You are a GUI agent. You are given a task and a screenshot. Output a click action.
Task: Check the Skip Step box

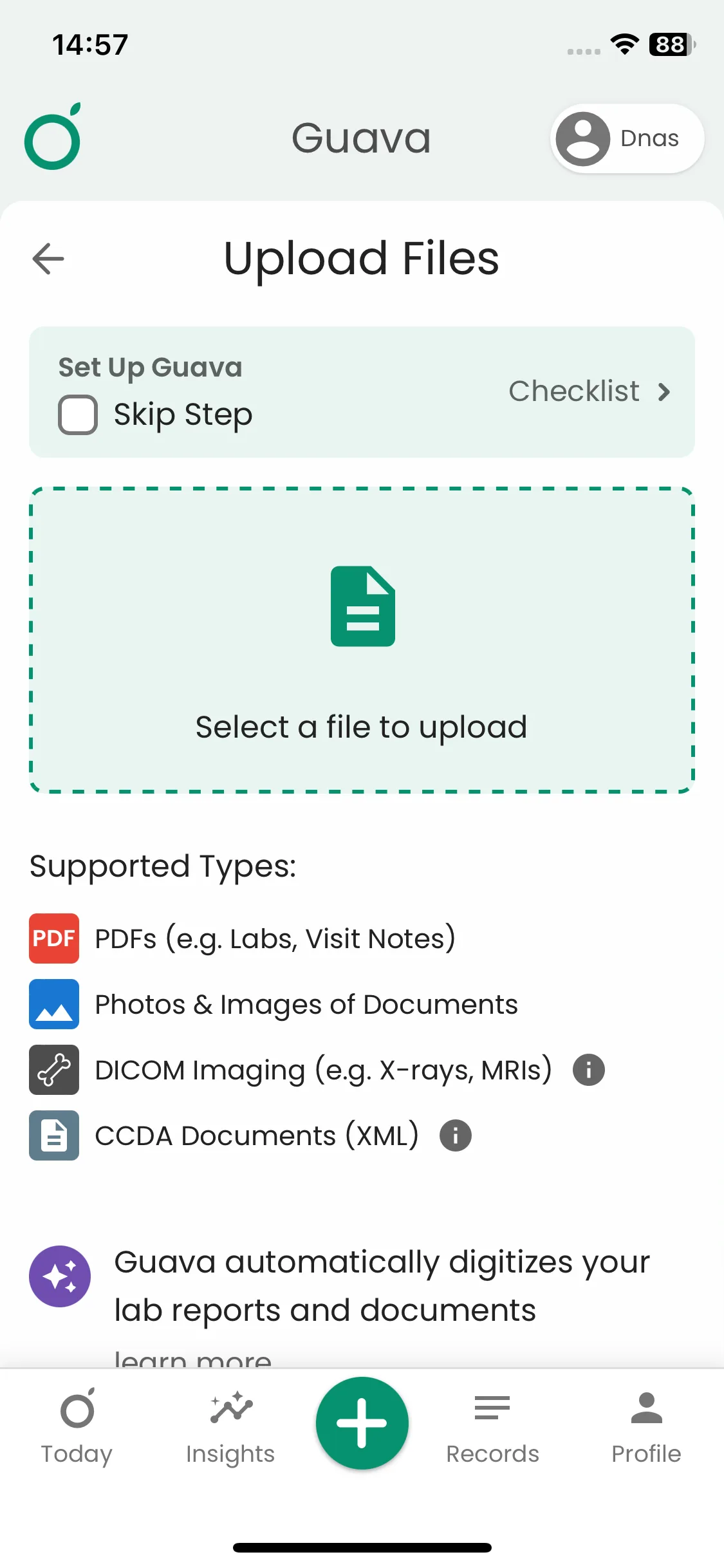[78, 415]
